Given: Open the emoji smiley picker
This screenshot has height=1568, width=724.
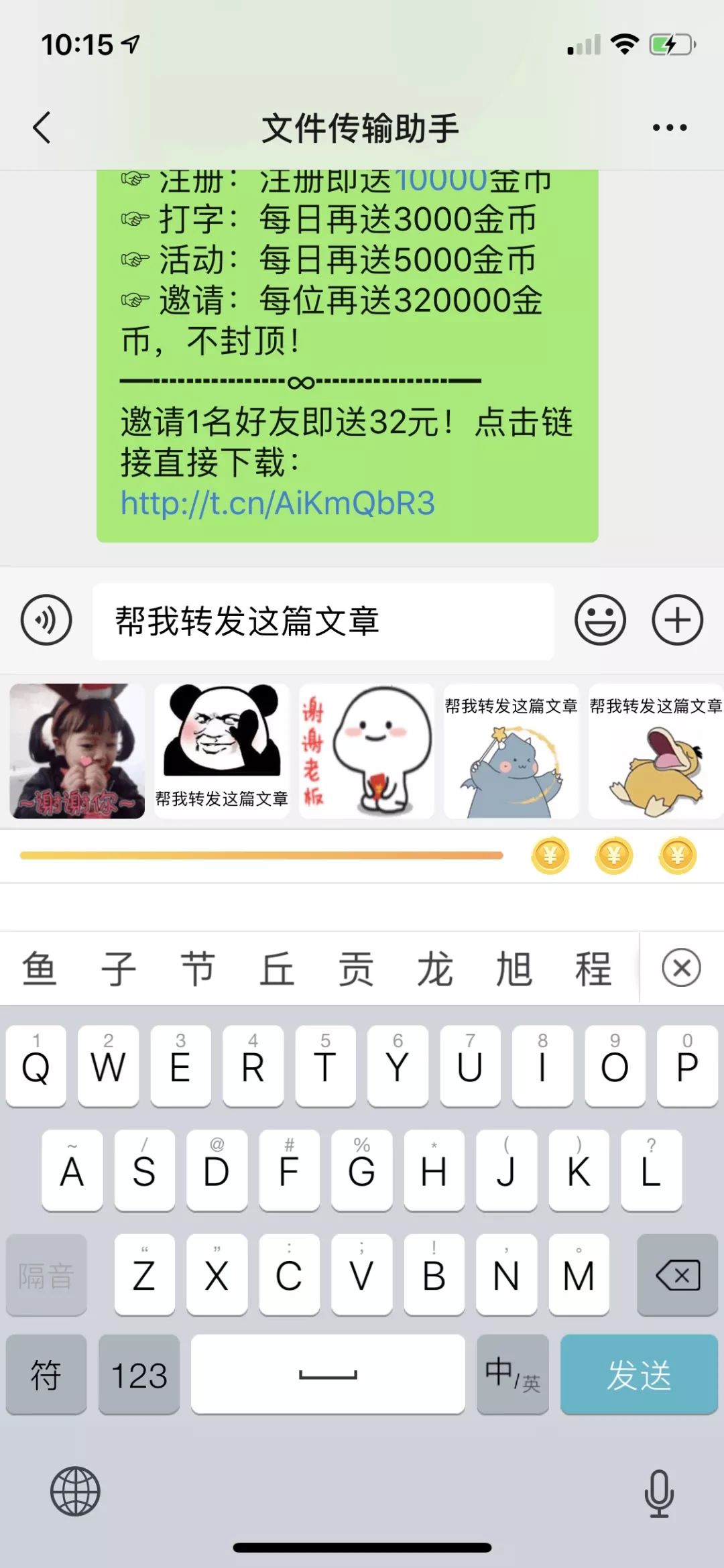Looking at the screenshot, I should pos(600,620).
